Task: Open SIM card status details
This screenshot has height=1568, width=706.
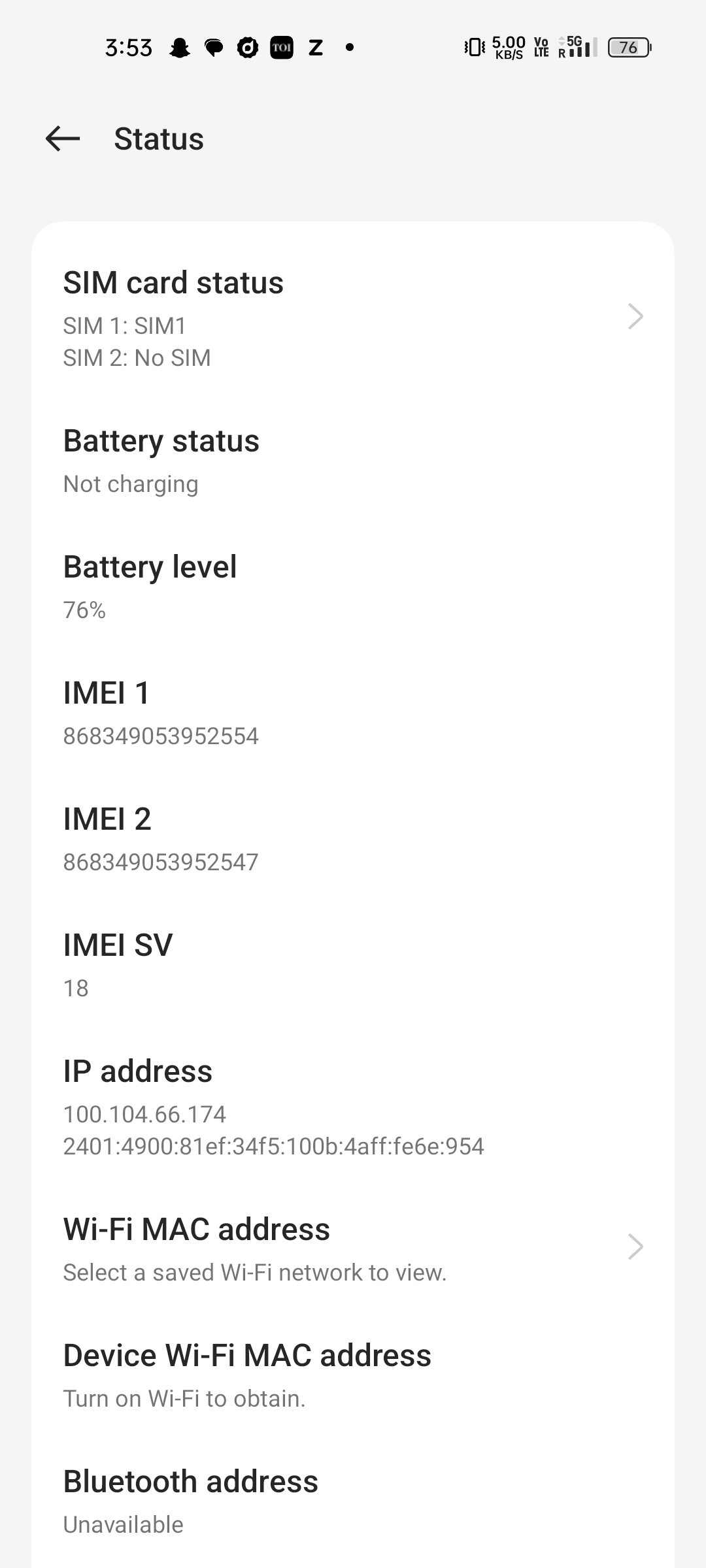Action: (353, 318)
